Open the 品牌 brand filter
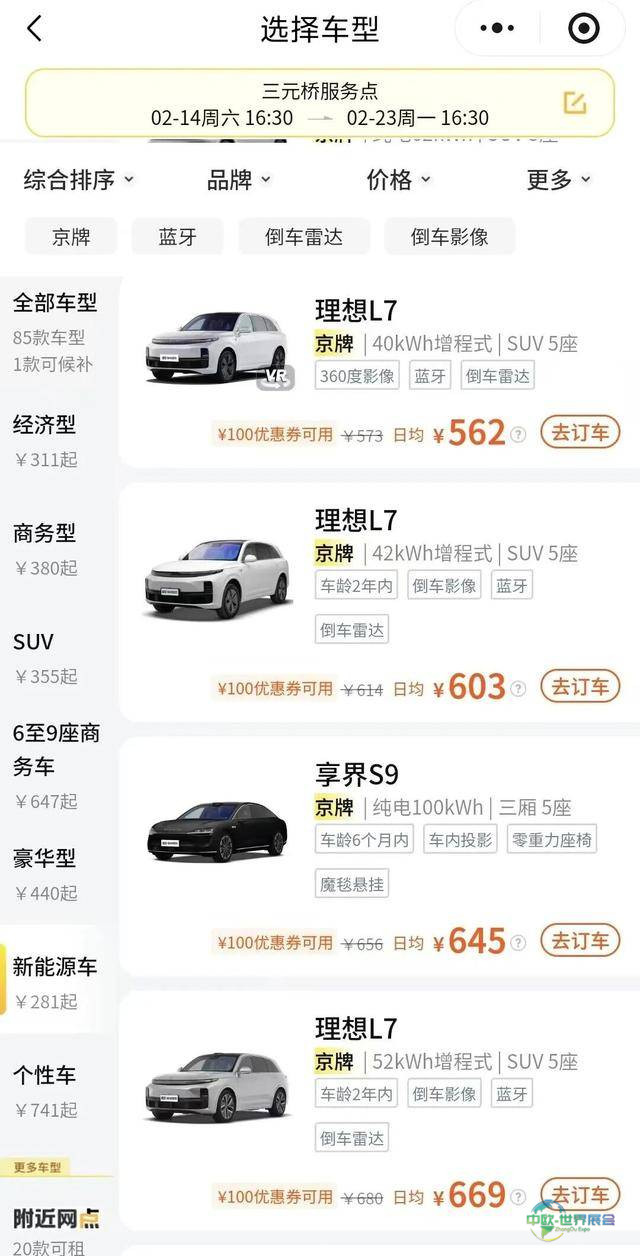Image resolution: width=640 pixels, height=1256 pixels. point(238,180)
